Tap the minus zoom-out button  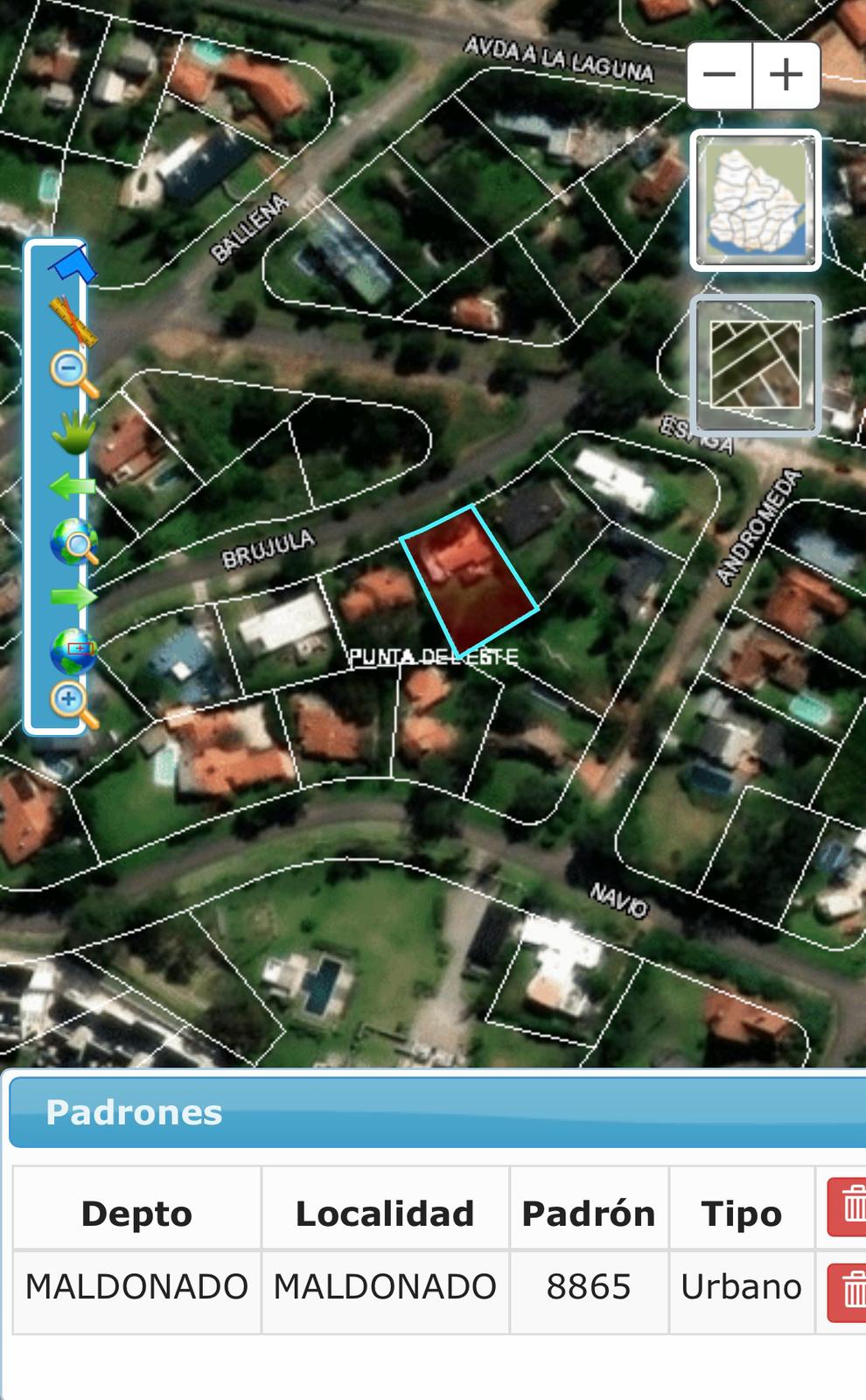coord(719,75)
